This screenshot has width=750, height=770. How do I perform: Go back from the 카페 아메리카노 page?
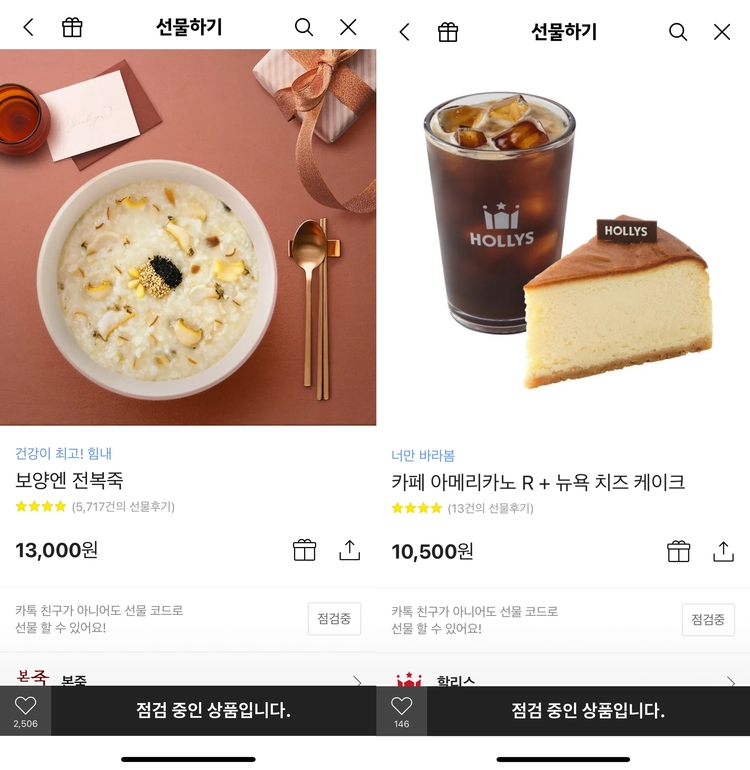(404, 32)
